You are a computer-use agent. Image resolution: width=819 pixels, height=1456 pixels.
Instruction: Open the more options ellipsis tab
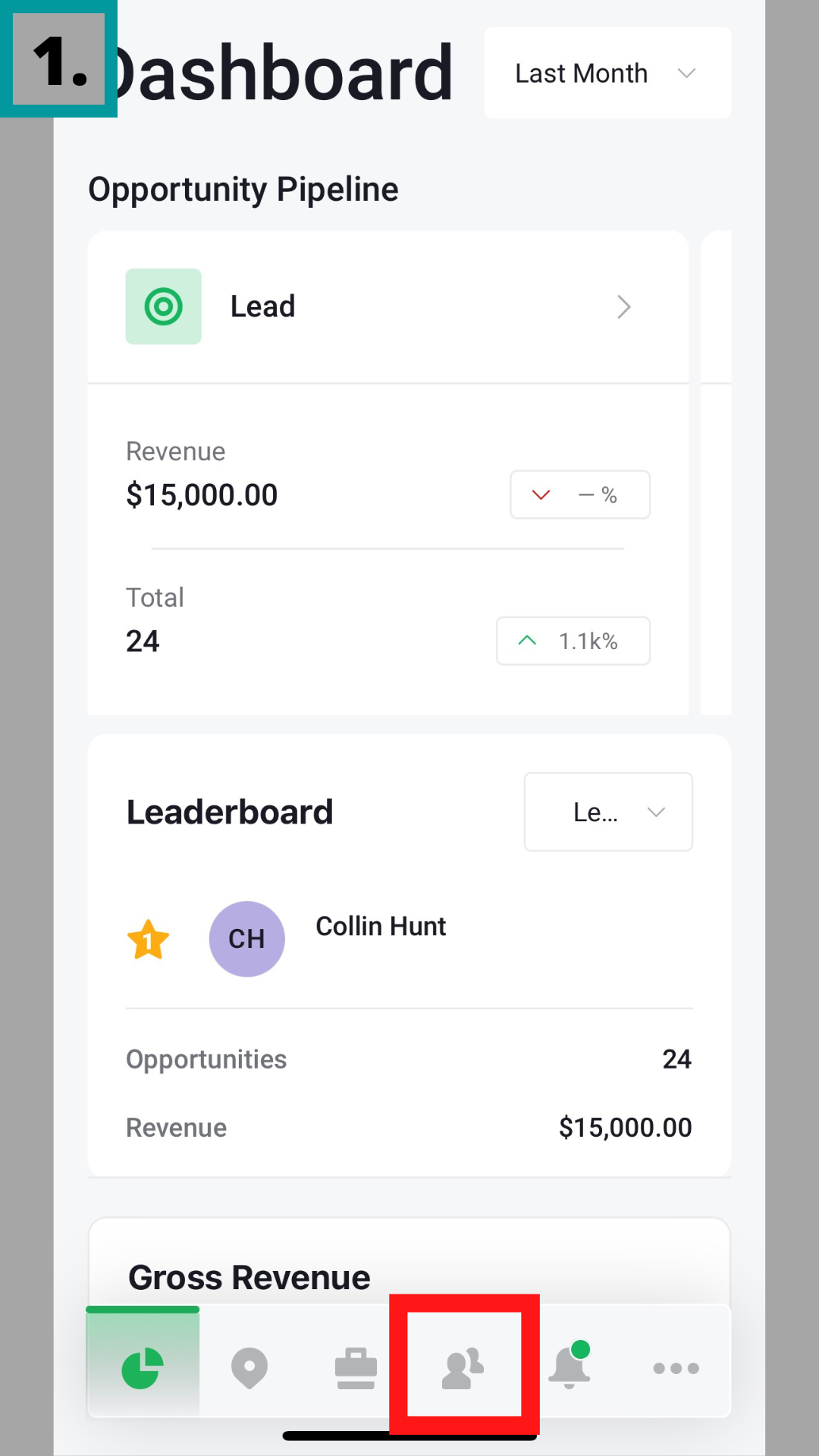676,1367
